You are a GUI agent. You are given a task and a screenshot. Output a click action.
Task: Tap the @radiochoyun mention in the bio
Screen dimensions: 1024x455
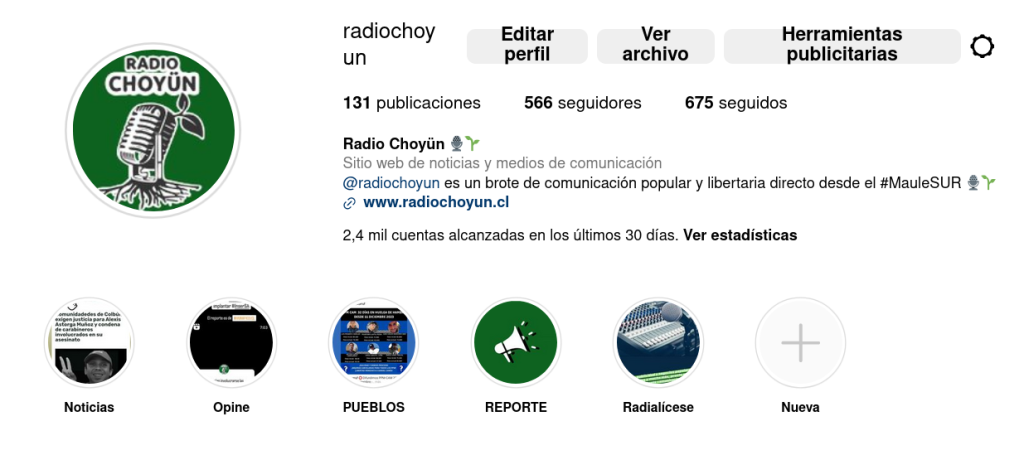pyautogui.click(x=391, y=182)
